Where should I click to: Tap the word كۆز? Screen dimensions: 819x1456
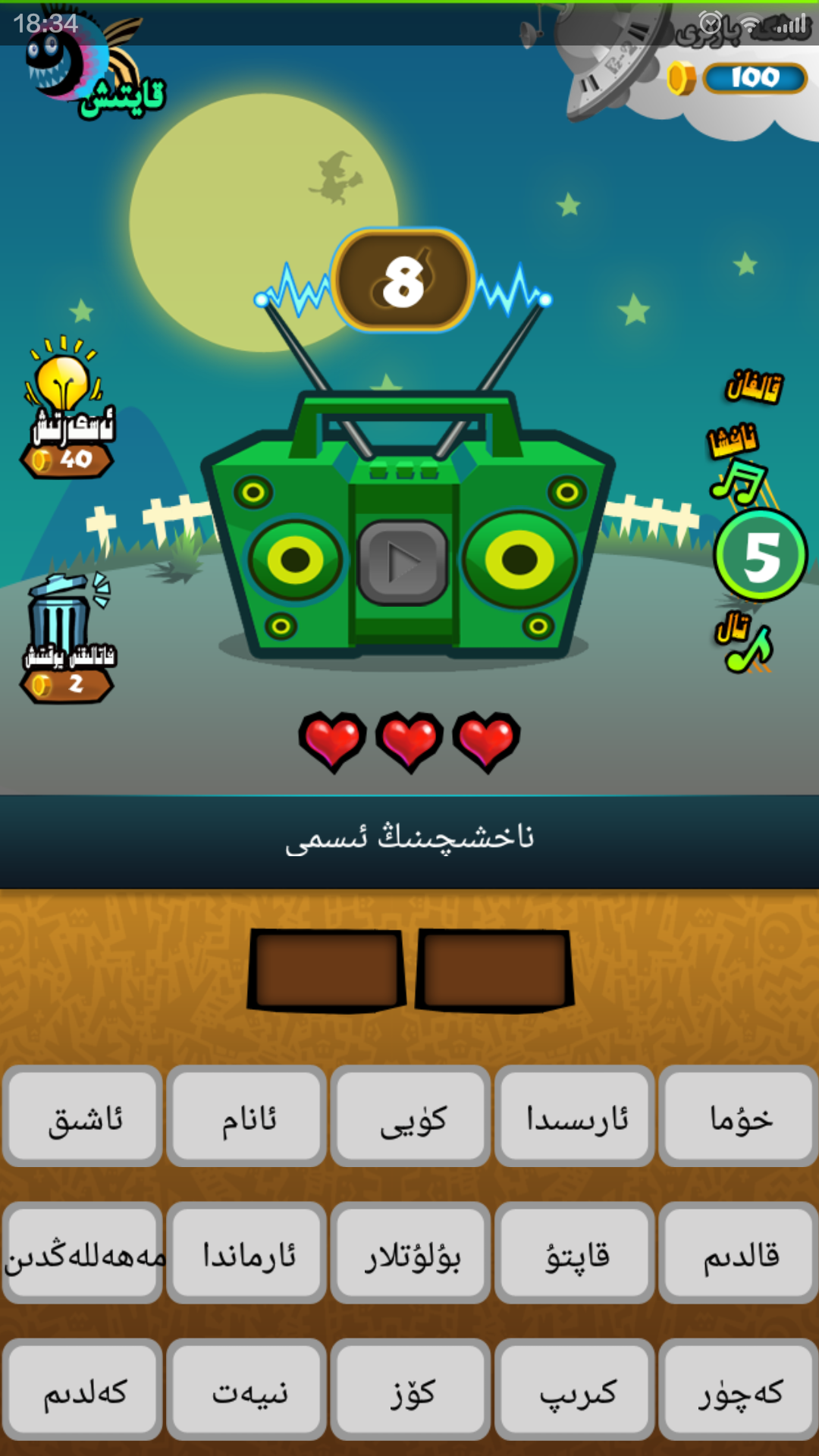click(410, 1389)
